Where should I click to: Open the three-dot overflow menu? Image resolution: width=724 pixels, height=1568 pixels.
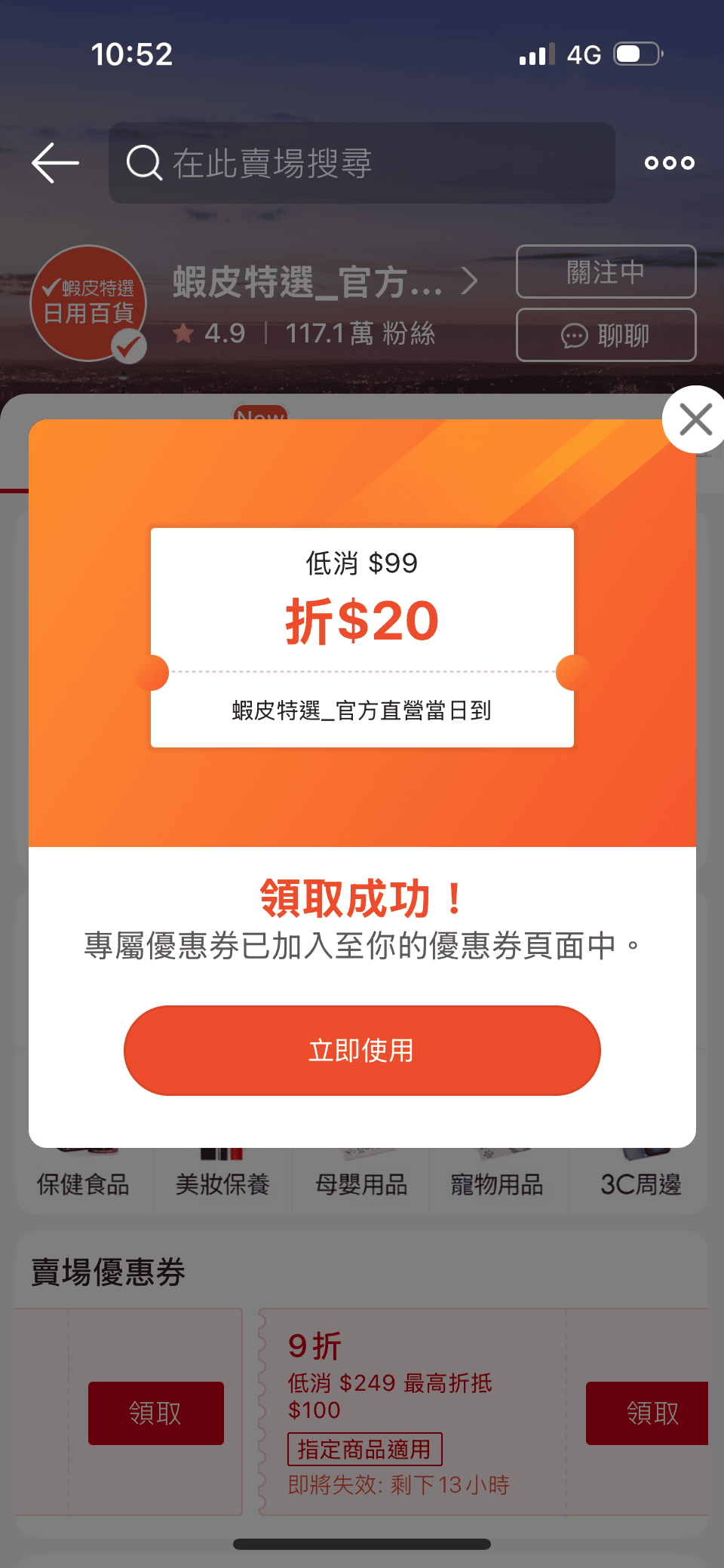click(x=668, y=162)
